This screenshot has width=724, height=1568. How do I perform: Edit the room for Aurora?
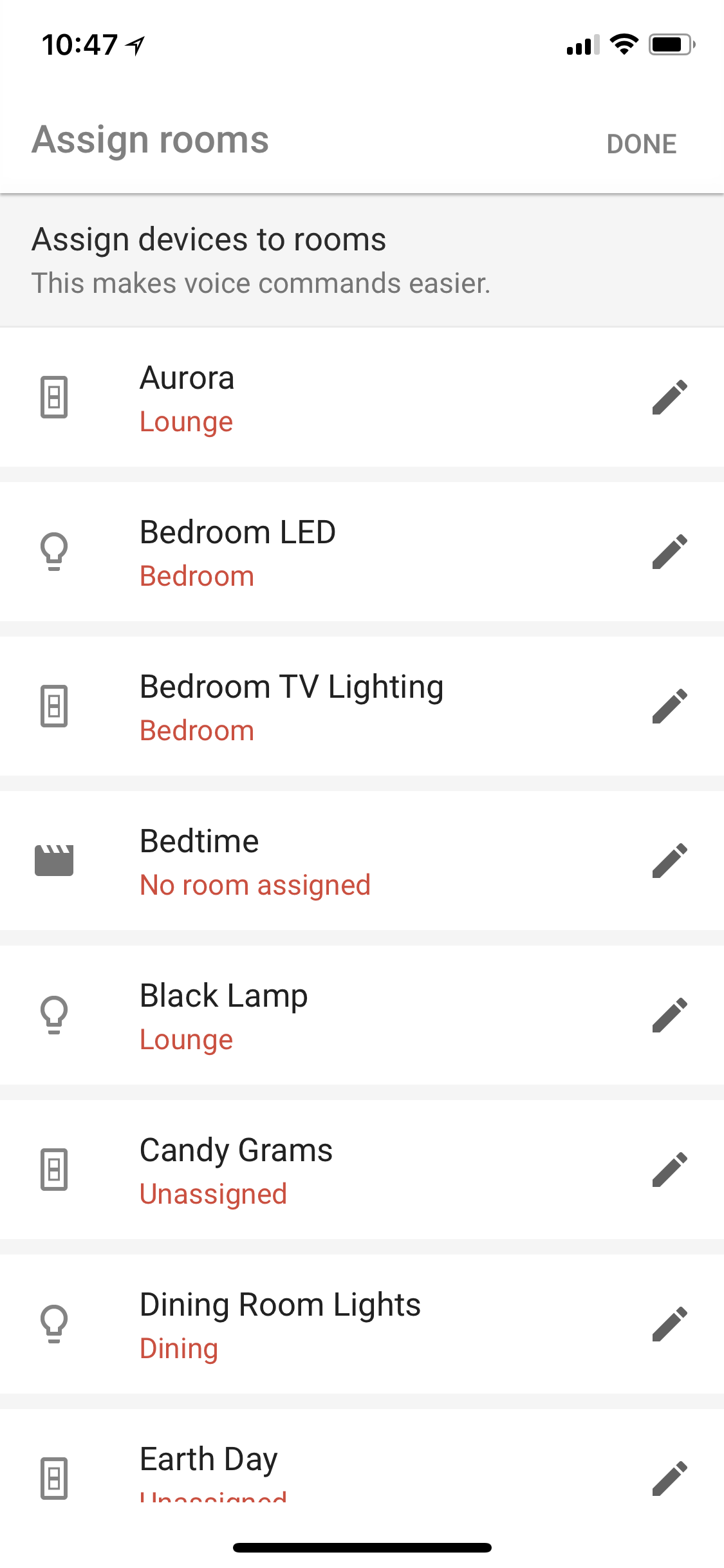coord(669,397)
